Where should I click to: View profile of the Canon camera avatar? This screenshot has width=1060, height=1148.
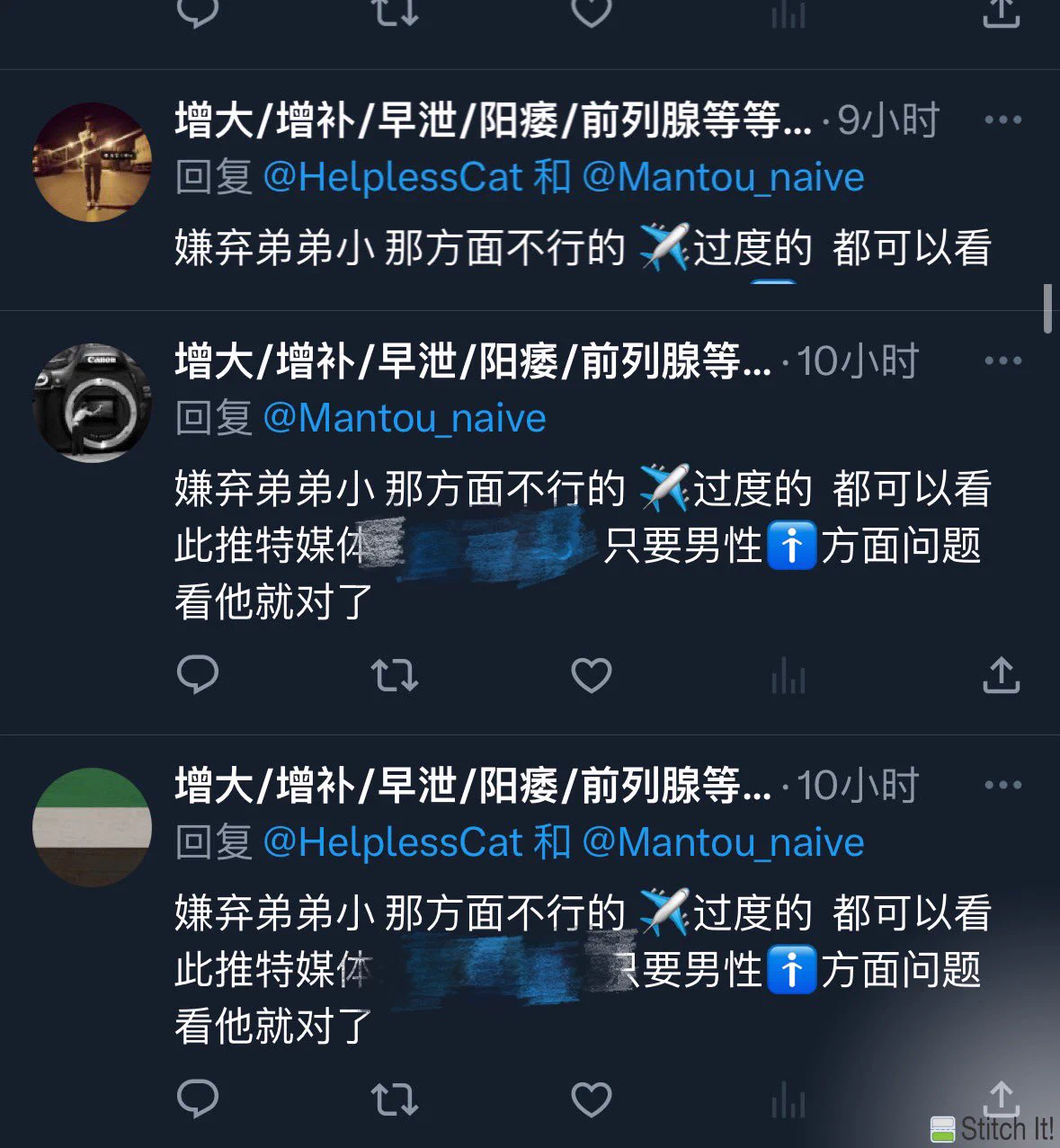92,403
